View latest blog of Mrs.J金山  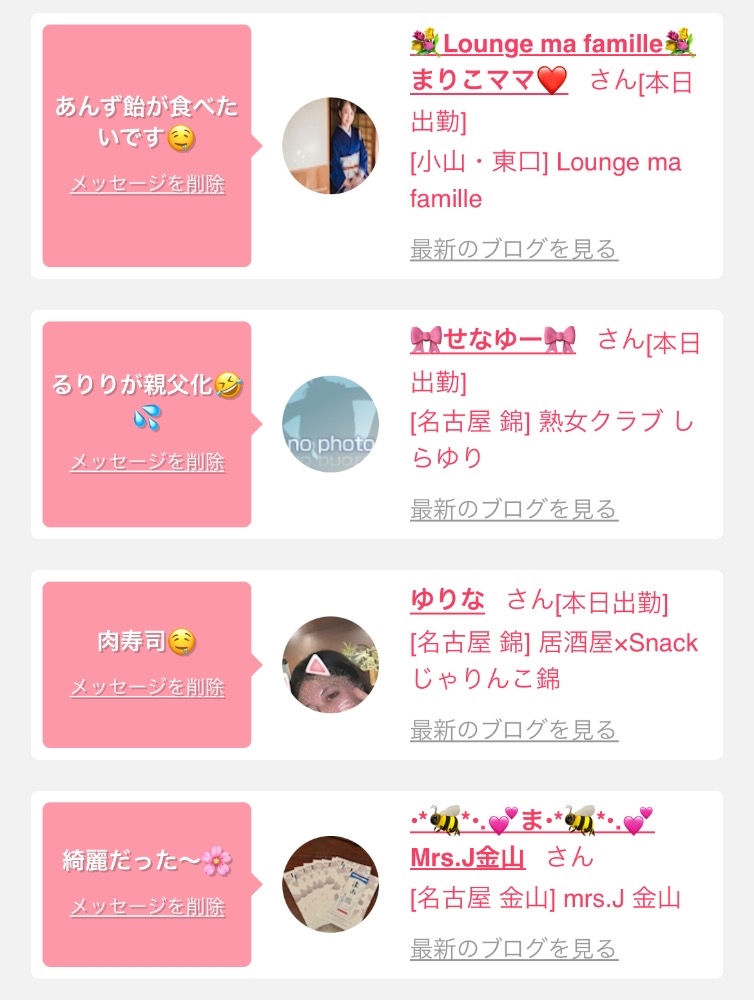tap(514, 949)
